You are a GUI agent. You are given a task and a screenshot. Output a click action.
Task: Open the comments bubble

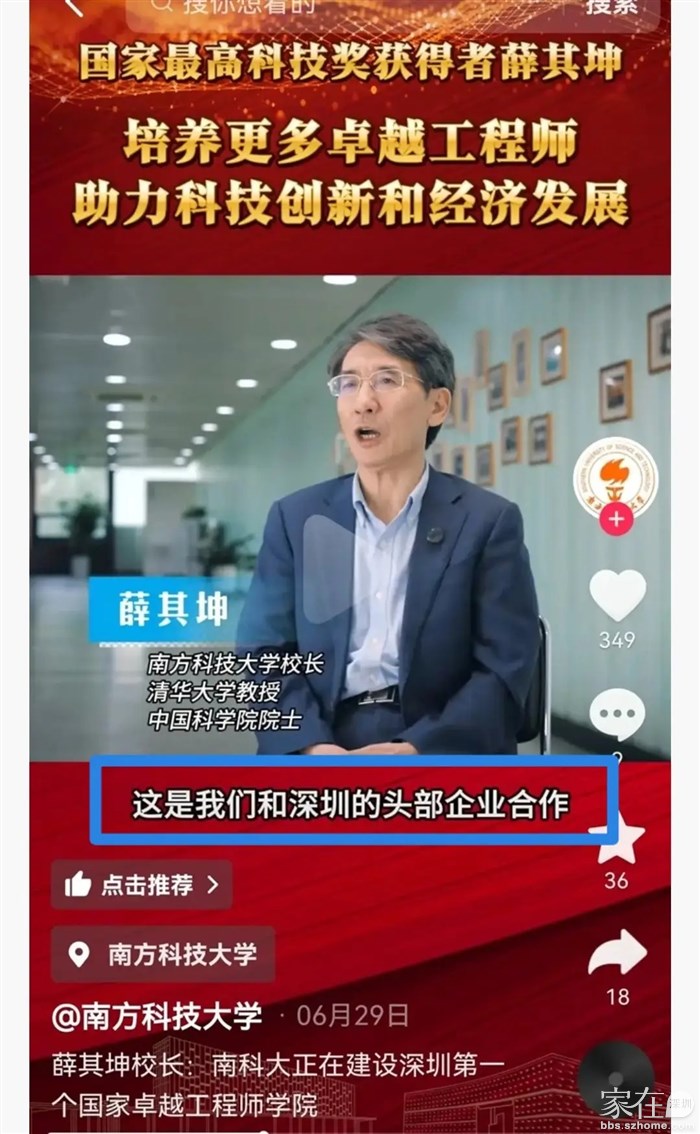point(617,714)
